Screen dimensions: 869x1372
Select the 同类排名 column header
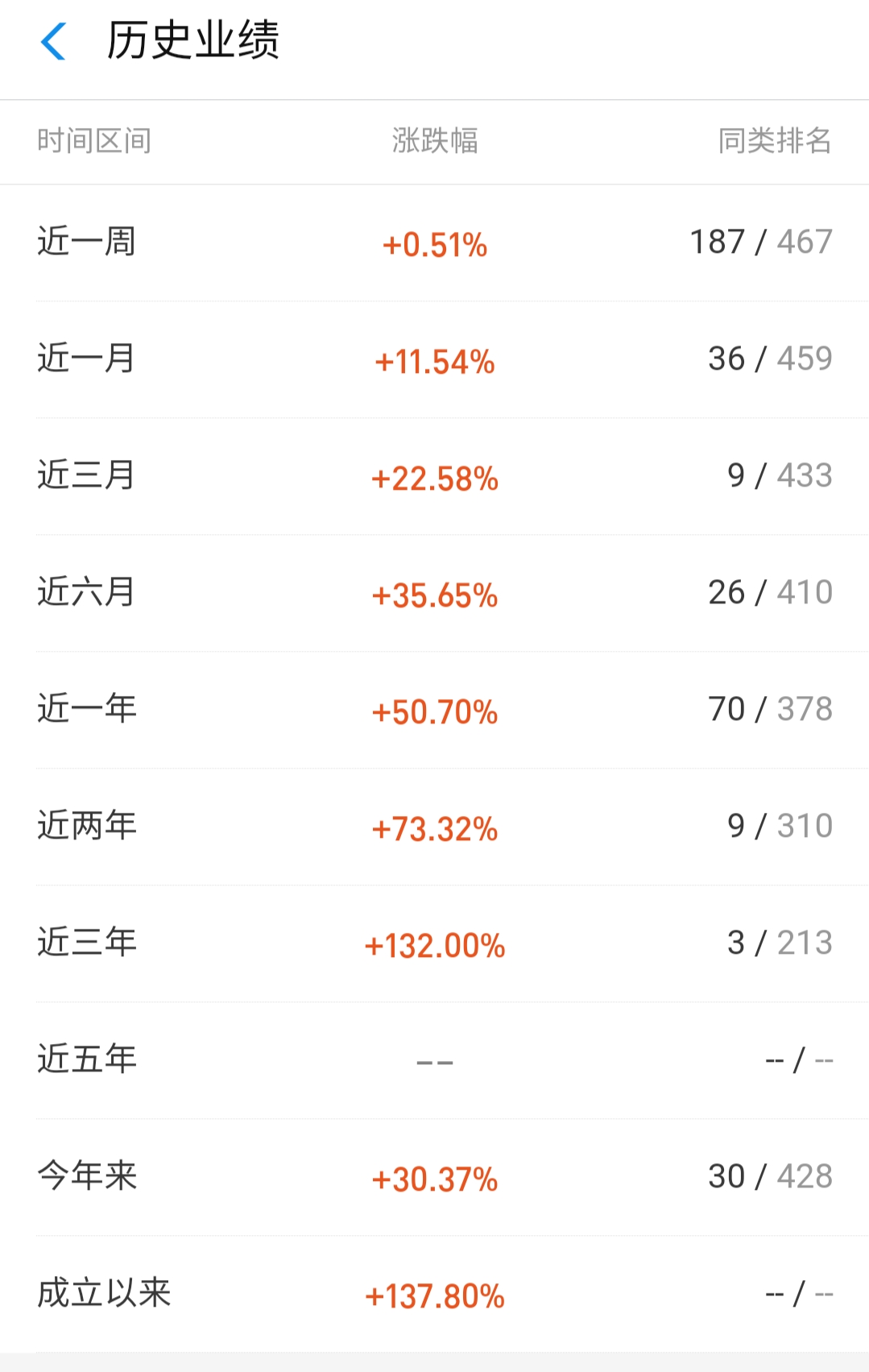(774, 142)
